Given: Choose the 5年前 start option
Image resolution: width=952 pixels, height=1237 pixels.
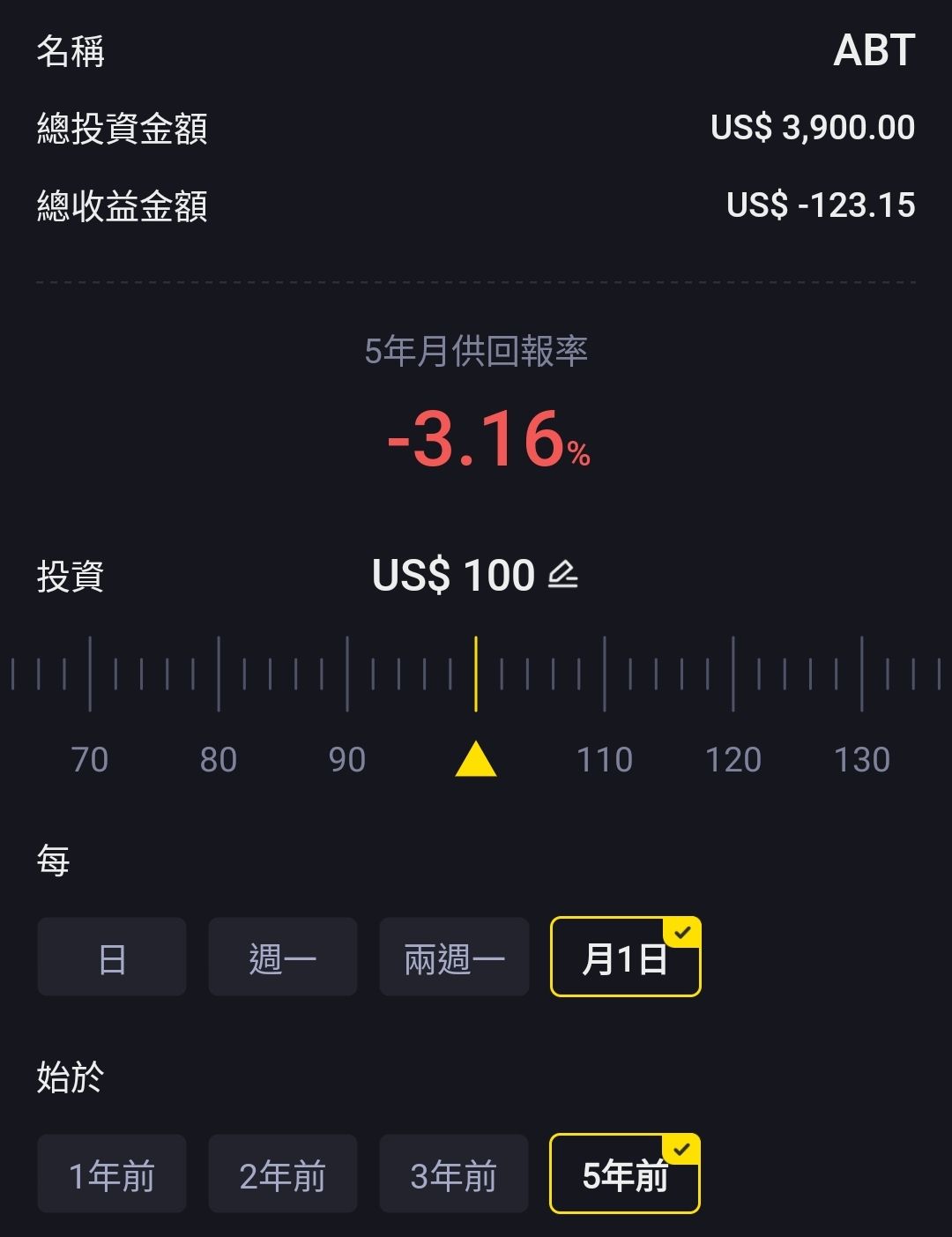Looking at the screenshot, I should [625, 1174].
